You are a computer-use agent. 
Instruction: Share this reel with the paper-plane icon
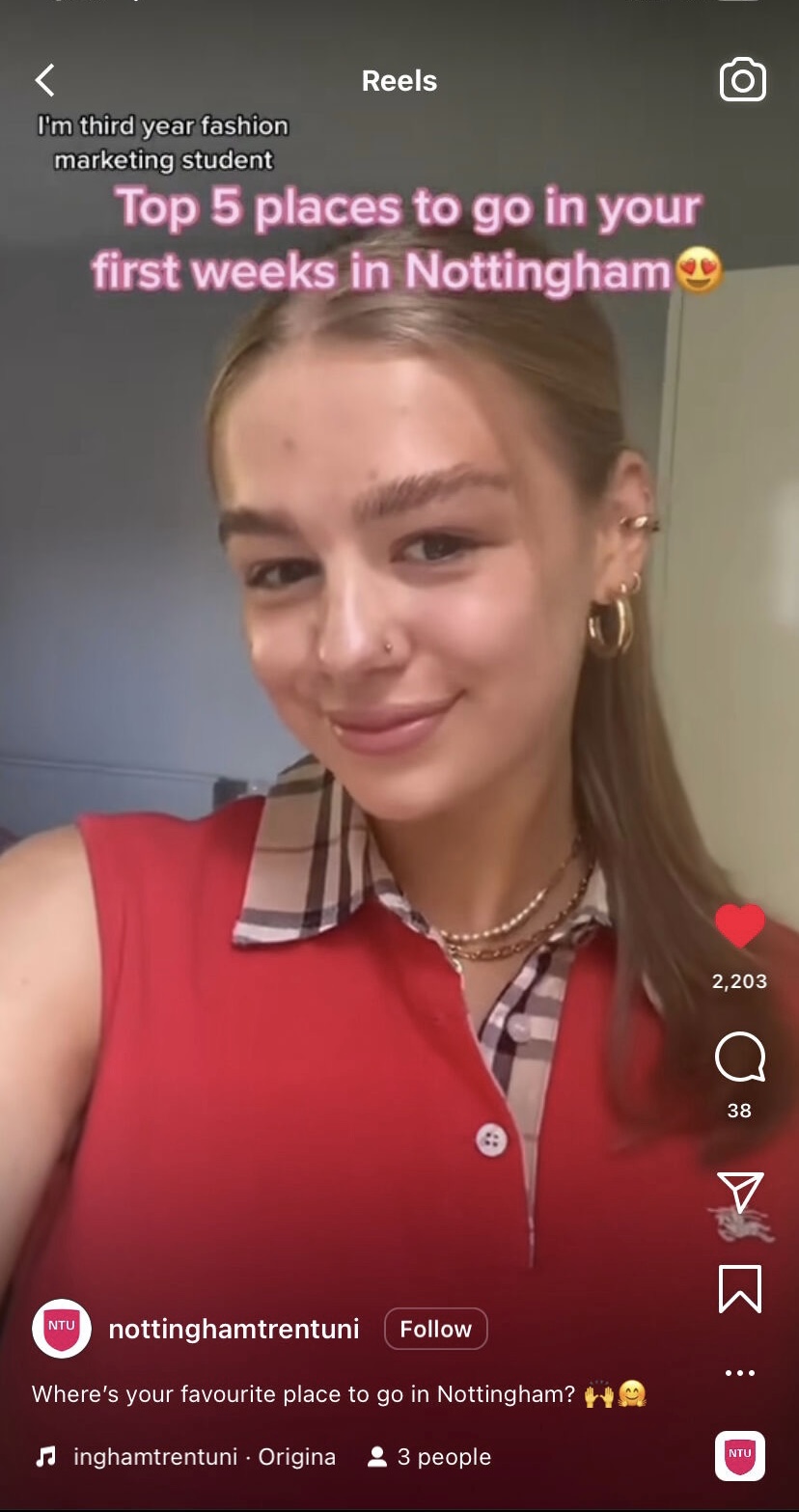pyautogui.click(x=740, y=1193)
